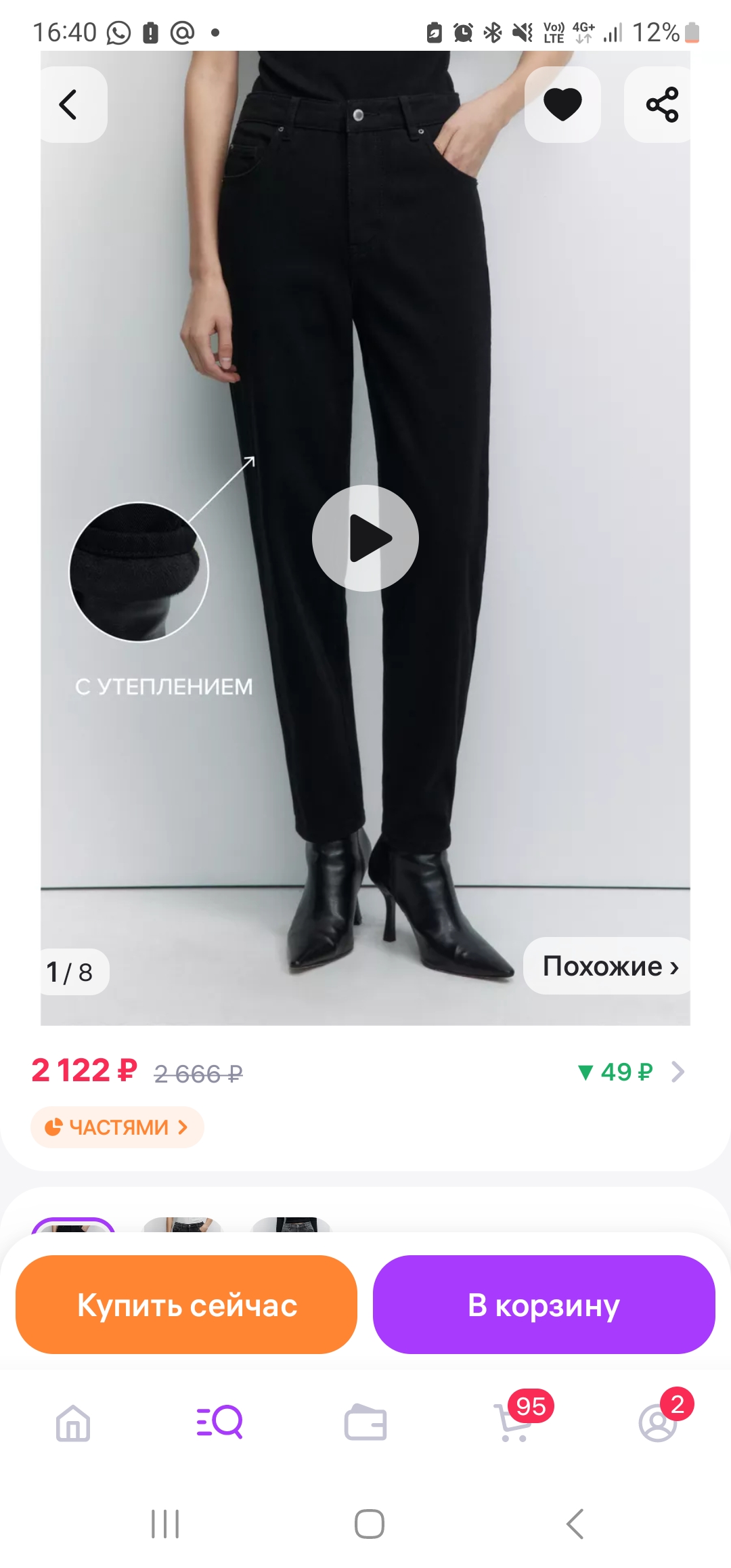Share this product
The image size is (731, 1568).
(x=661, y=105)
